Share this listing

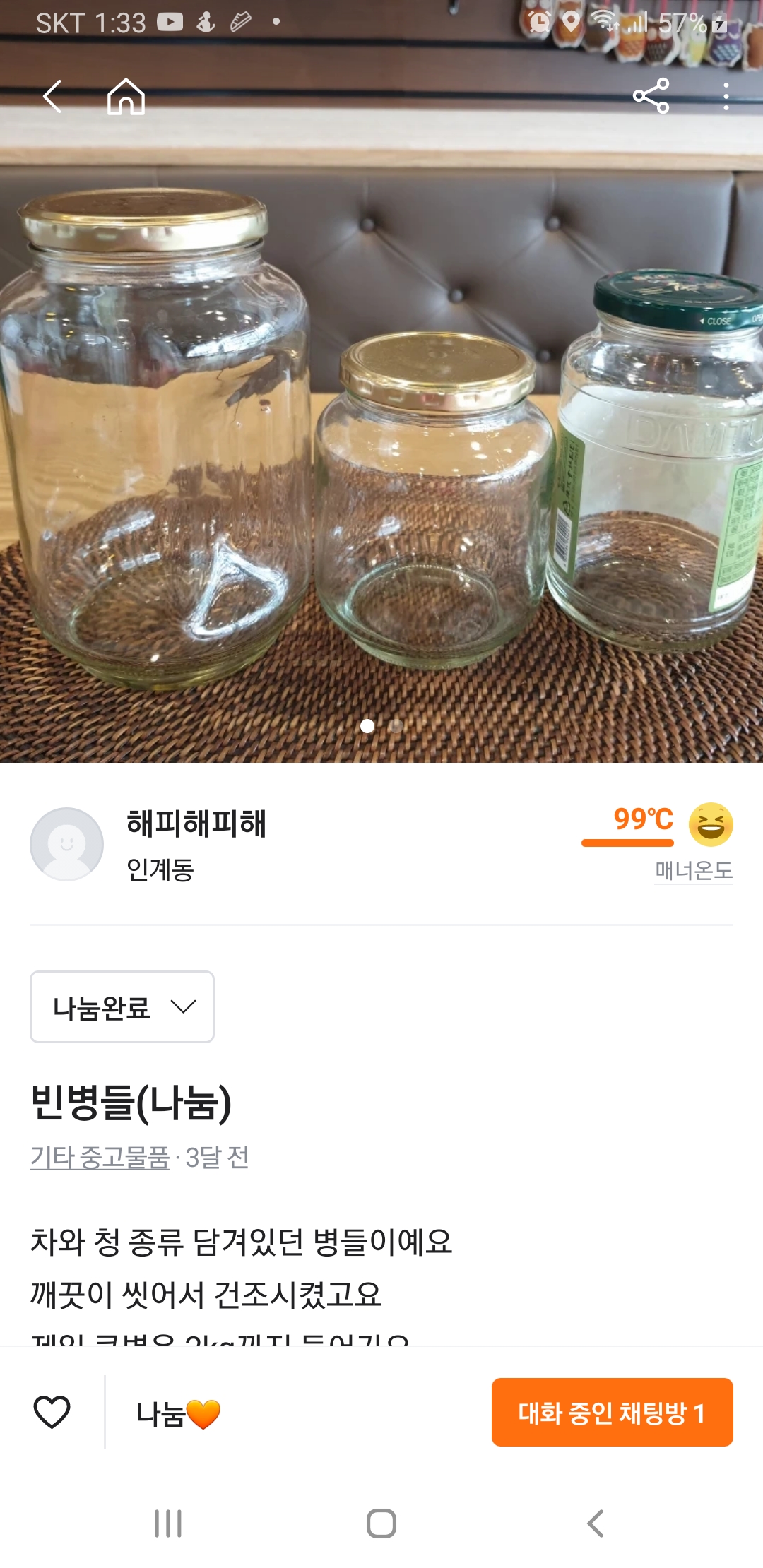click(x=651, y=96)
